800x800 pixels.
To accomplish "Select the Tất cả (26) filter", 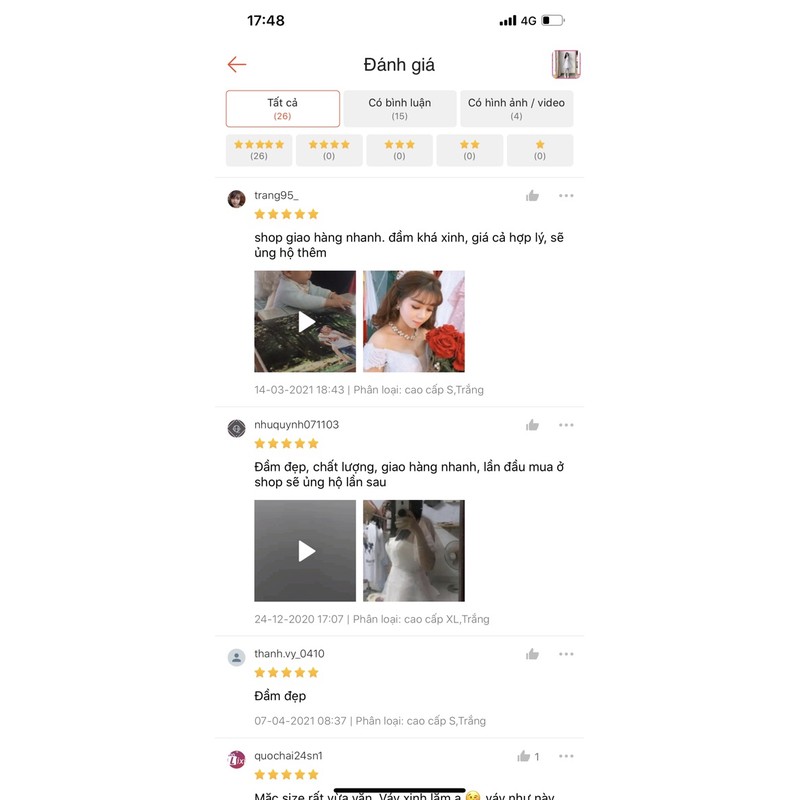I will pyautogui.click(x=282, y=109).
